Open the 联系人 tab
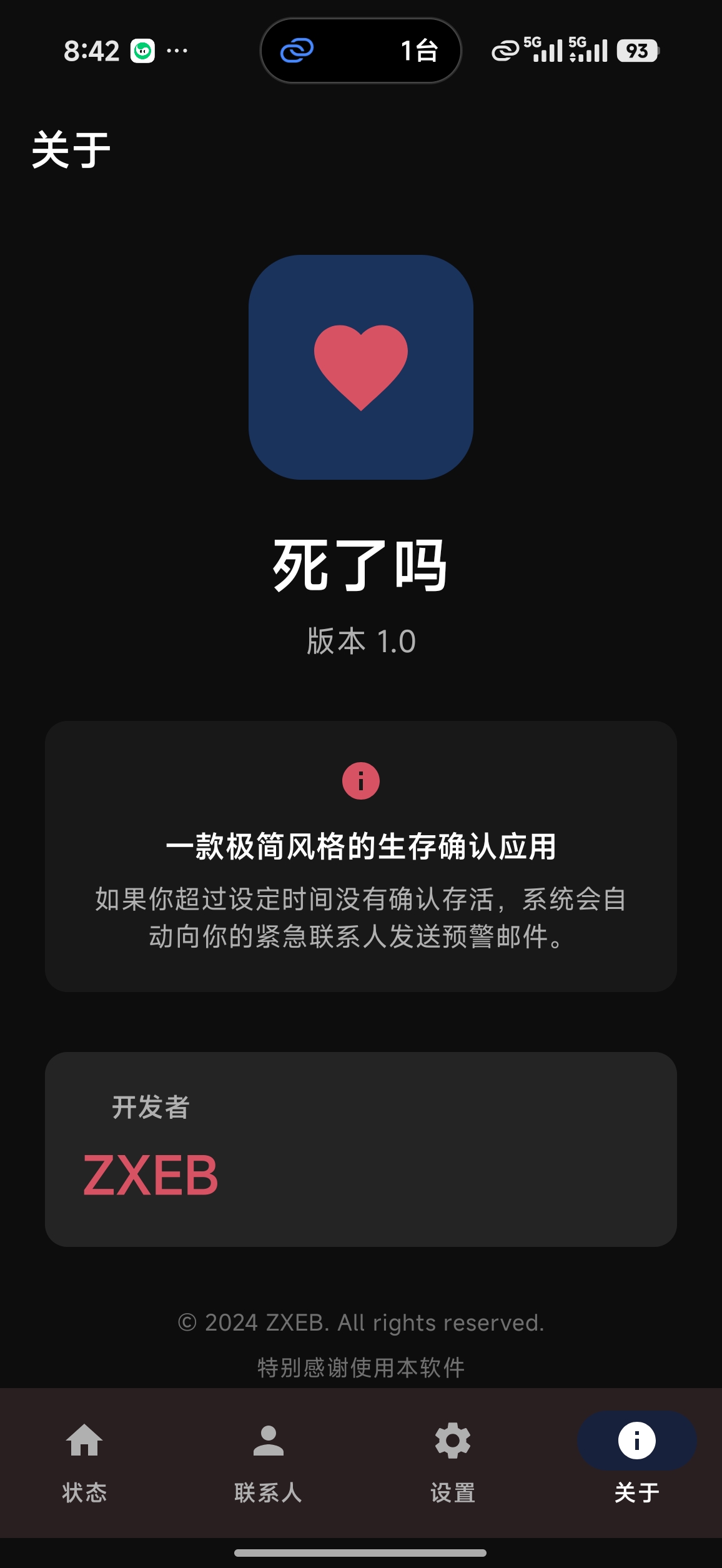The image size is (722, 1568). [x=268, y=1462]
